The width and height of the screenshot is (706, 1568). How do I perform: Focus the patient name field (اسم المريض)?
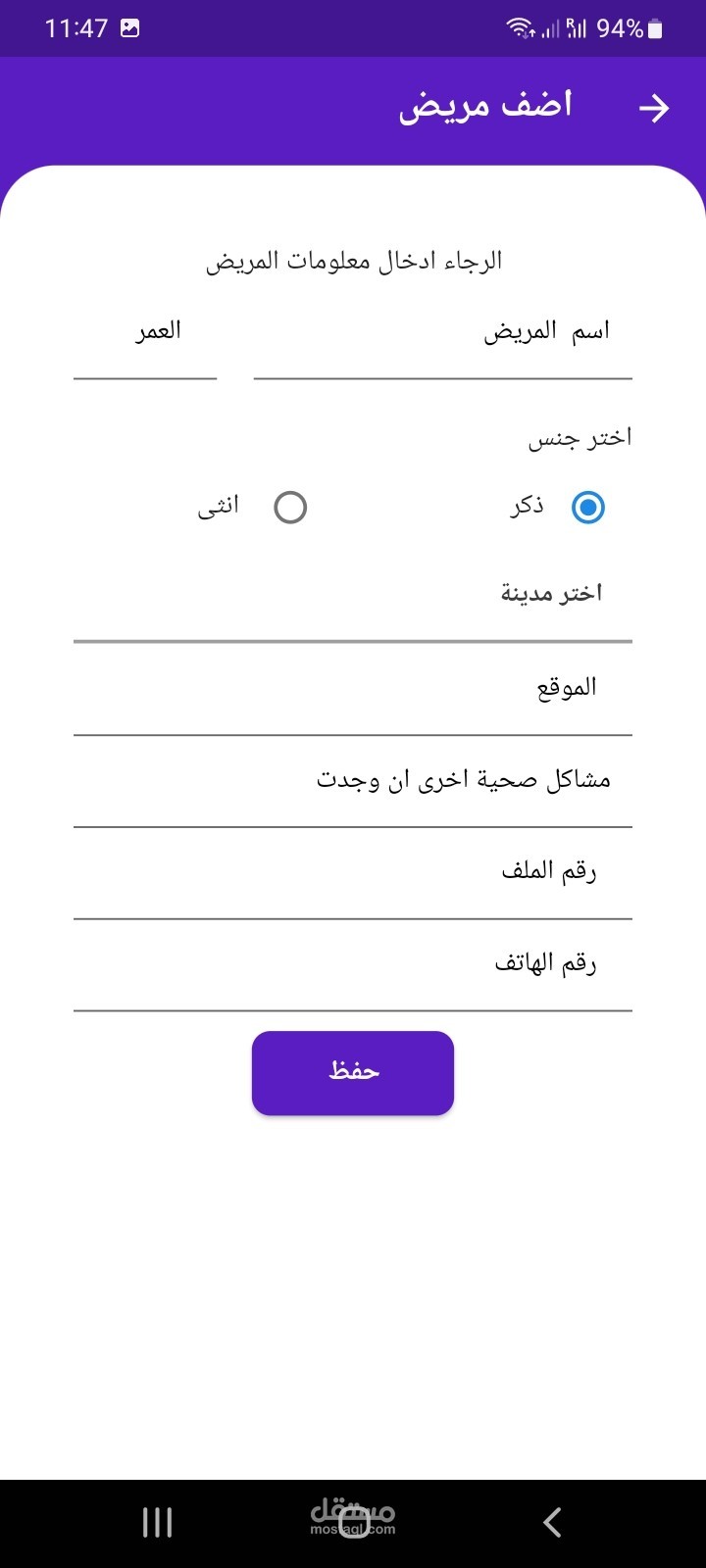coord(443,343)
